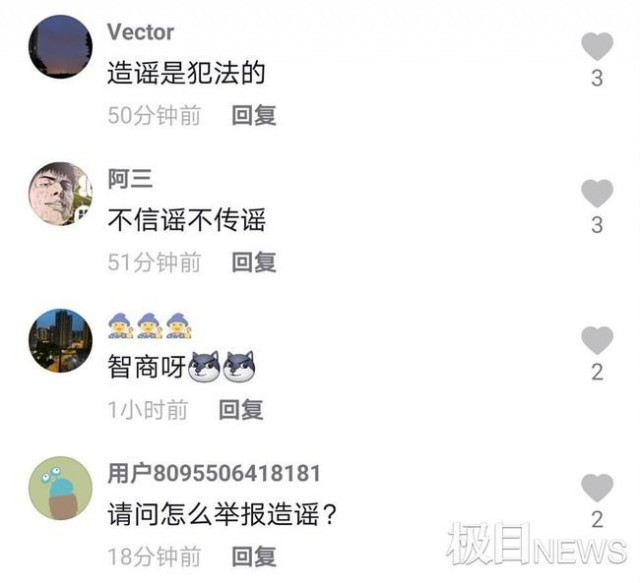Like Vector's comment
The height and width of the screenshot is (583, 640).
pyautogui.click(x=597, y=46)
